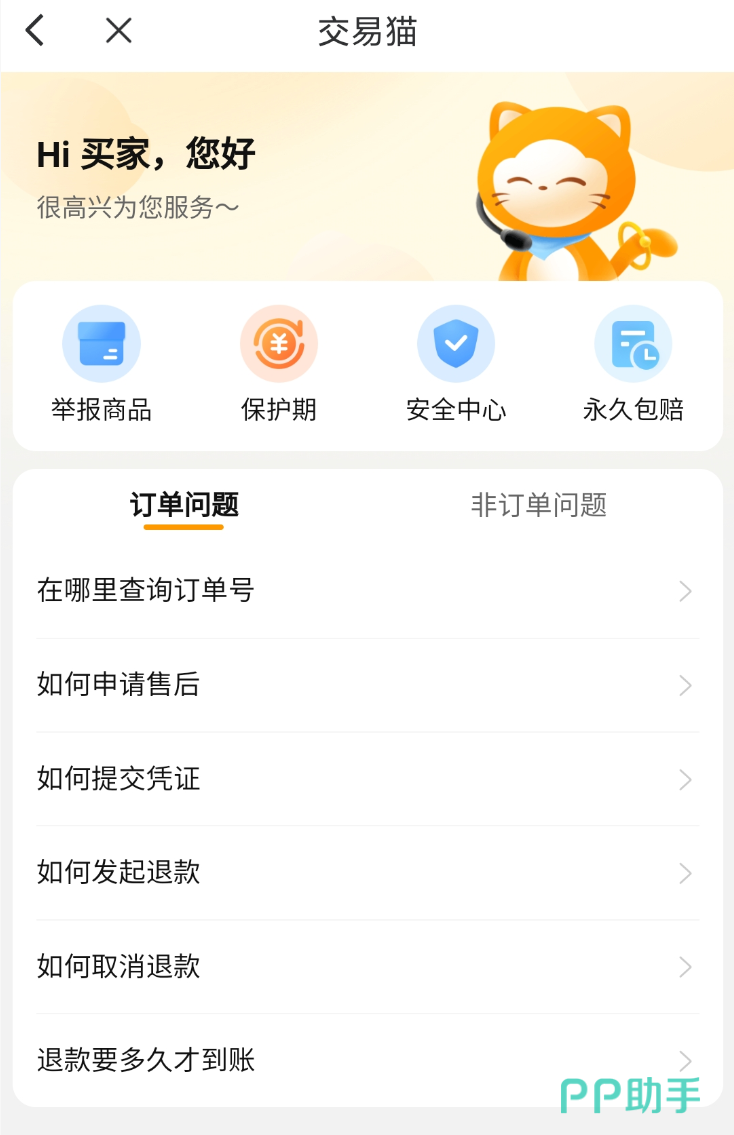Open 如何提交凭证 help row
This screenshot has height=1135, width=734.
coord(367,779)
